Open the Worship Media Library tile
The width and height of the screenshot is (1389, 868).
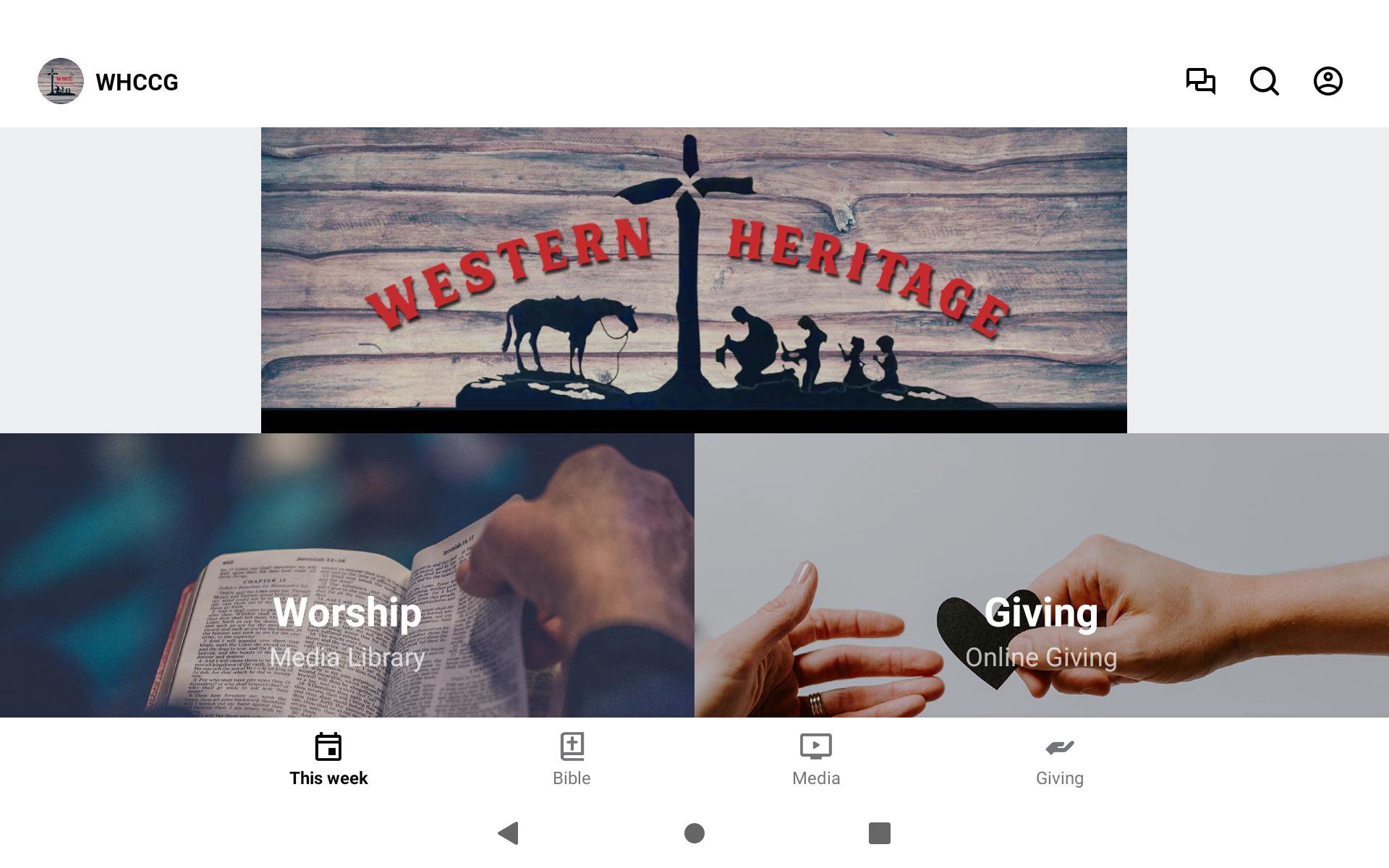(347, 575)
